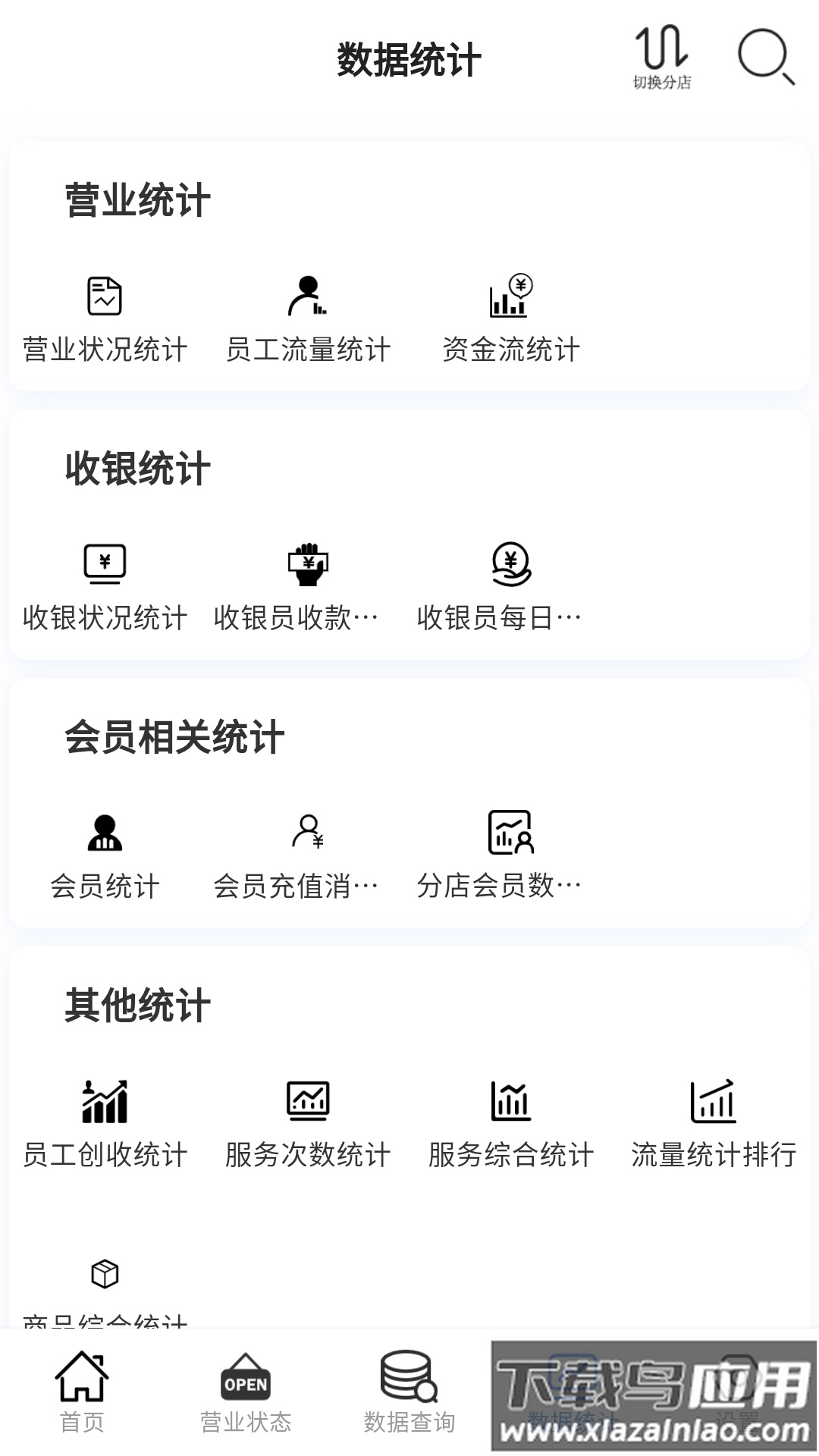Switch to the 营业状态 tab
Screen dimensions: 819x1456
click(x=246, y=1395)
